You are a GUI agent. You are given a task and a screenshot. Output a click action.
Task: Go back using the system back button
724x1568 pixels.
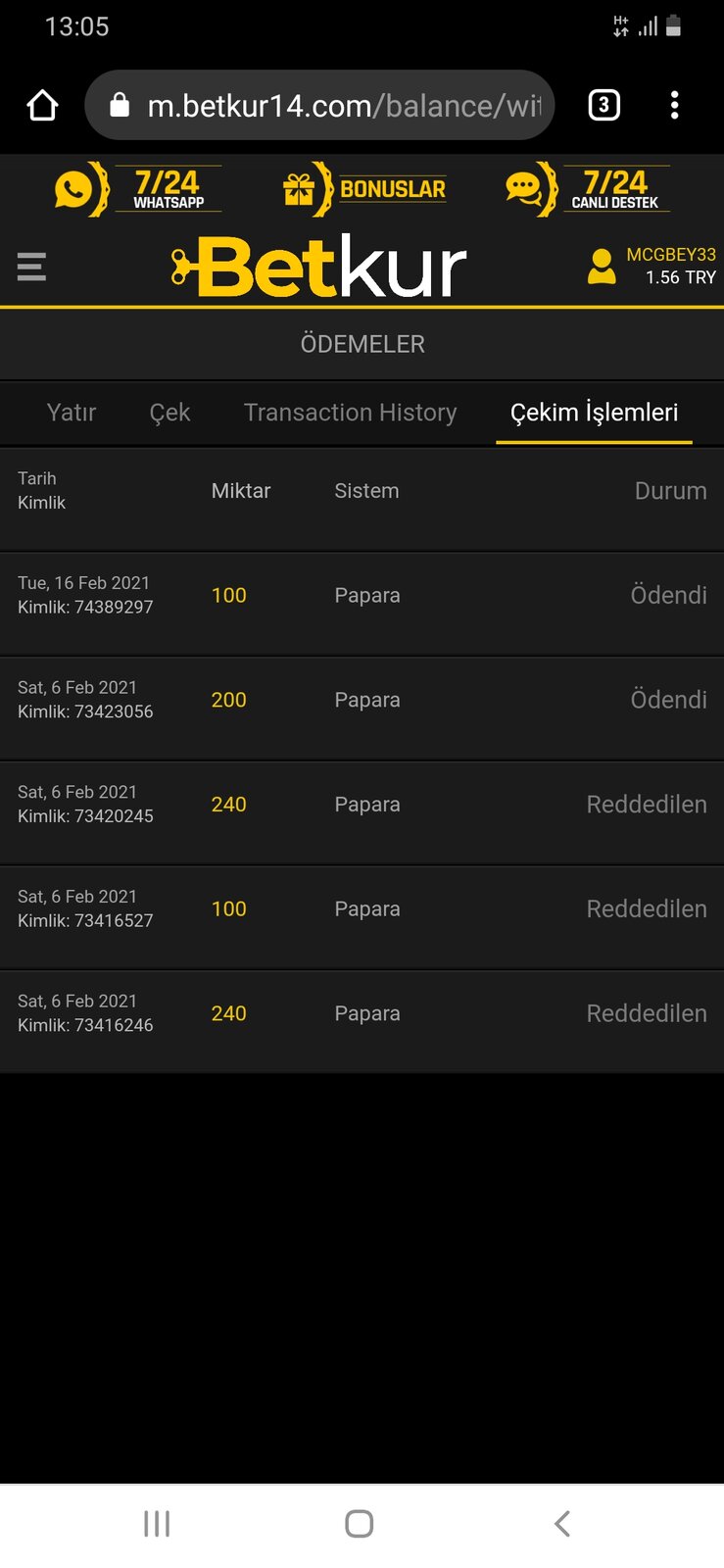point(562,1524)
